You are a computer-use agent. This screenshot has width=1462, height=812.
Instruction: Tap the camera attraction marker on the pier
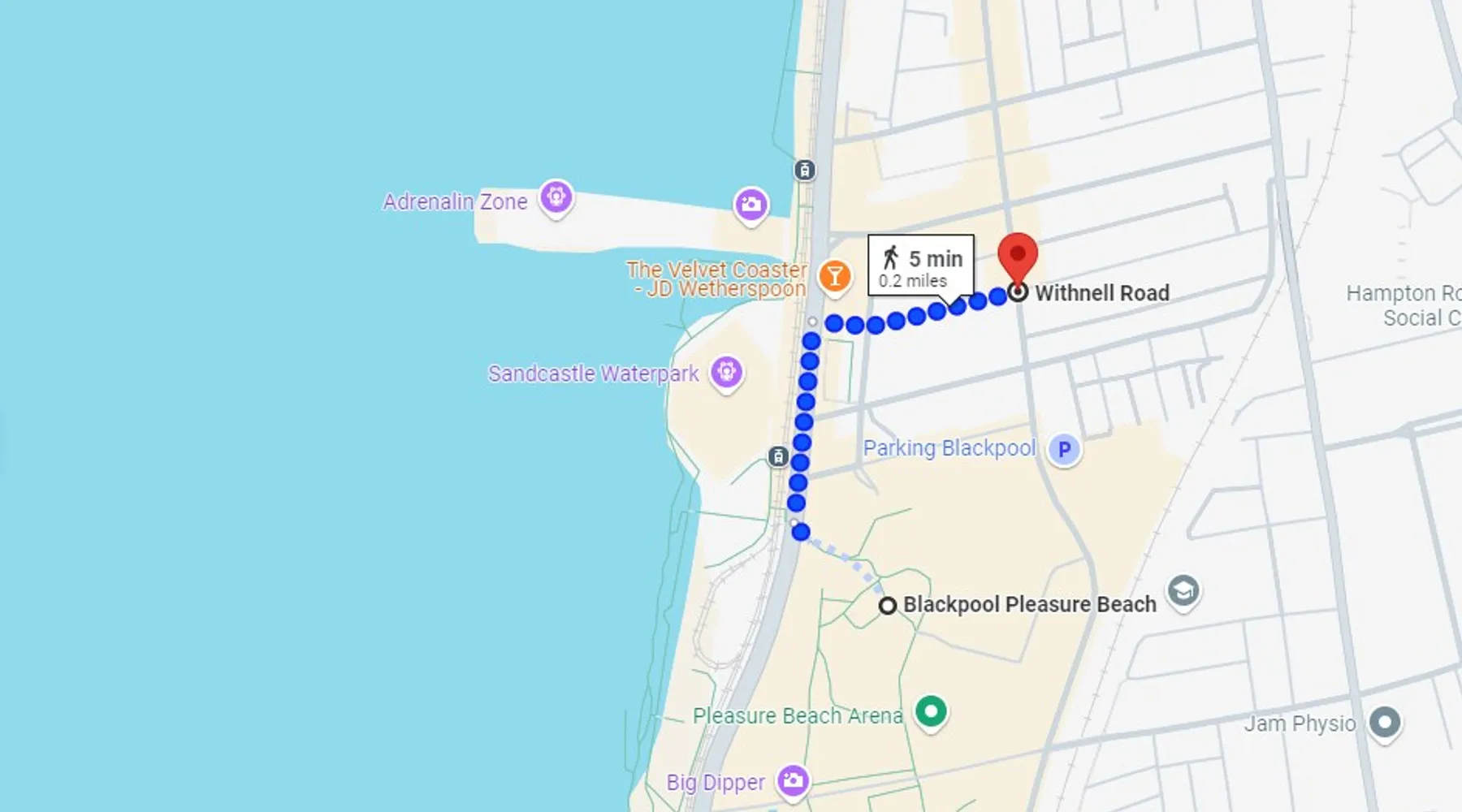(x=750, y=204)
